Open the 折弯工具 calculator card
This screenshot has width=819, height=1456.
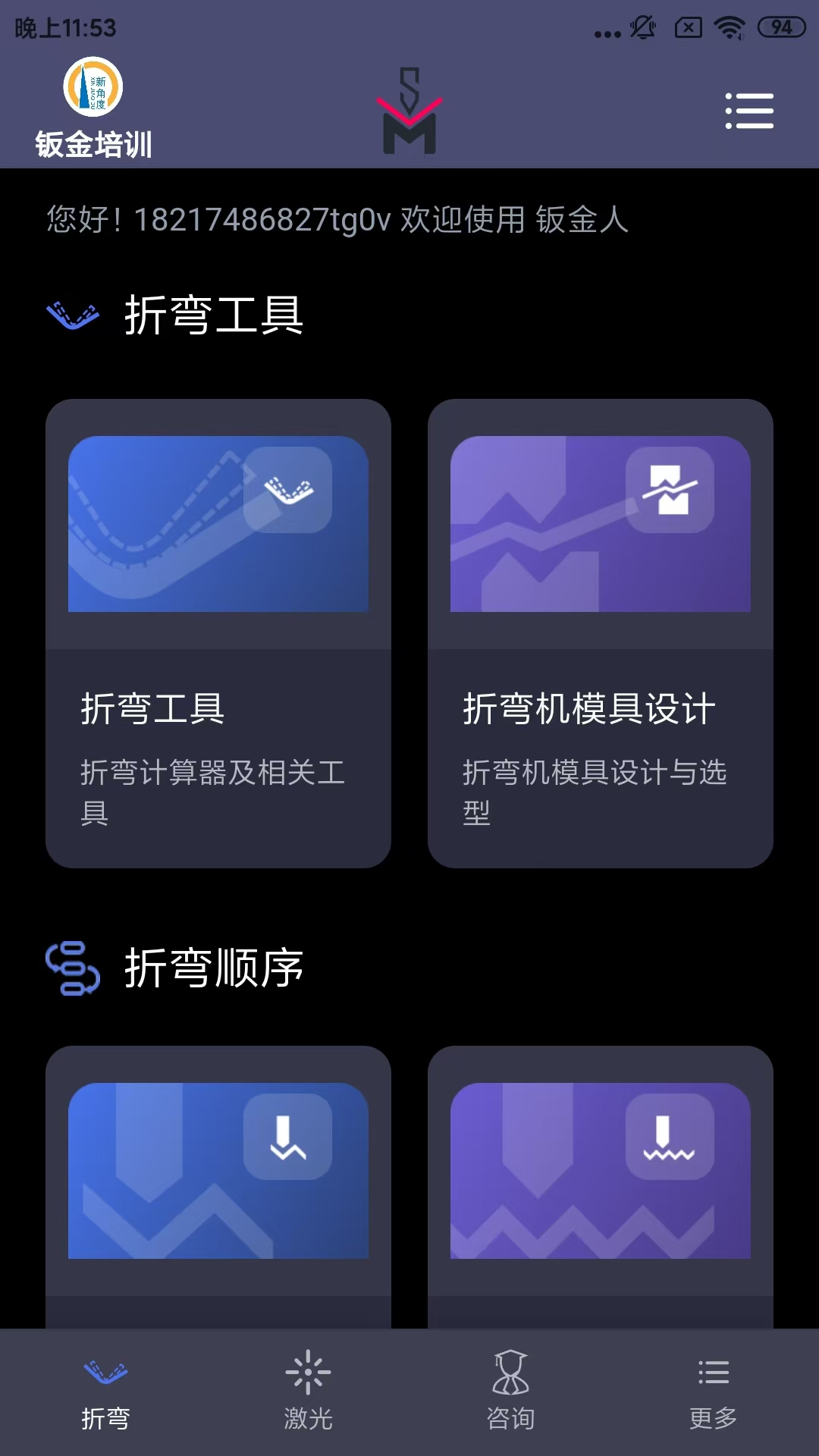(218, 632)
